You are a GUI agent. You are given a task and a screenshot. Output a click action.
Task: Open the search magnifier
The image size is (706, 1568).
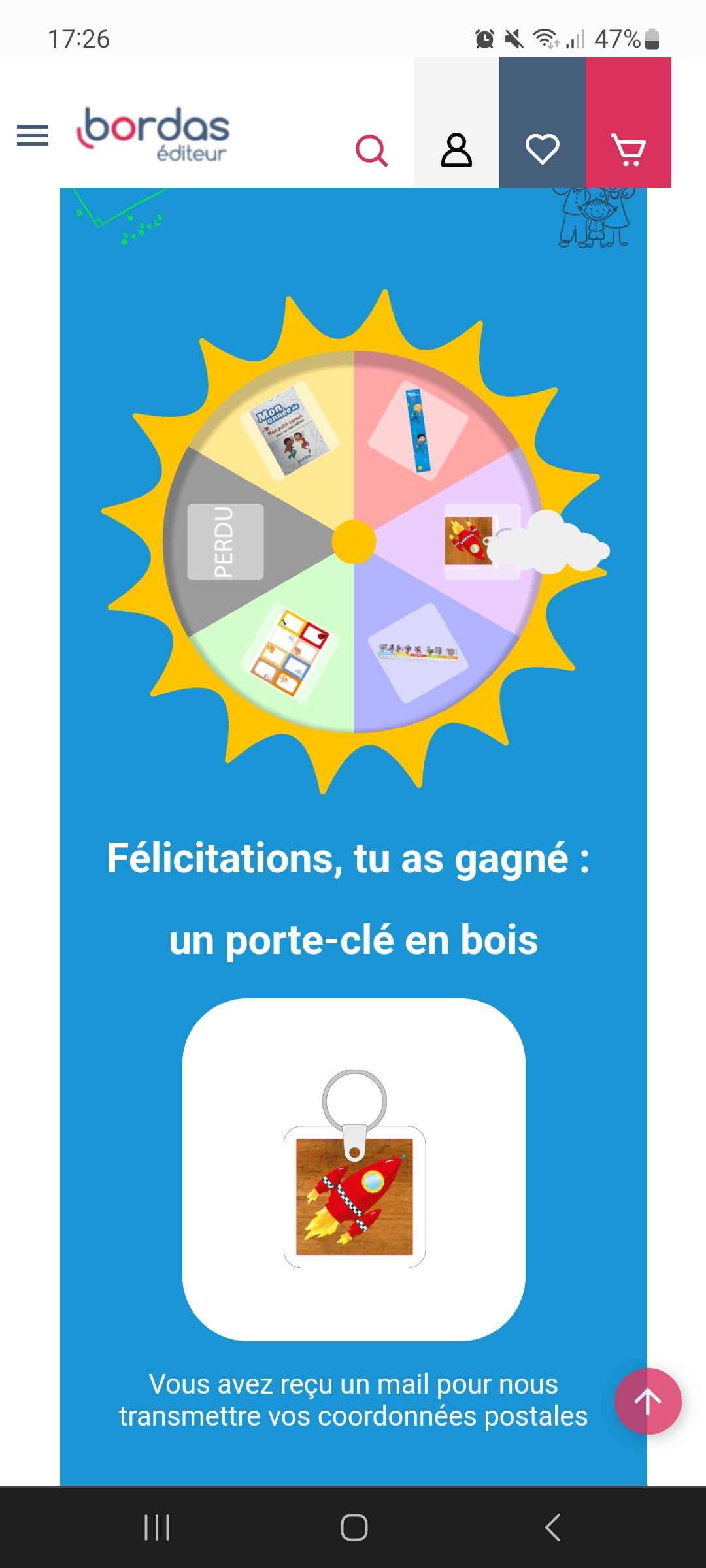click(372, 150)
